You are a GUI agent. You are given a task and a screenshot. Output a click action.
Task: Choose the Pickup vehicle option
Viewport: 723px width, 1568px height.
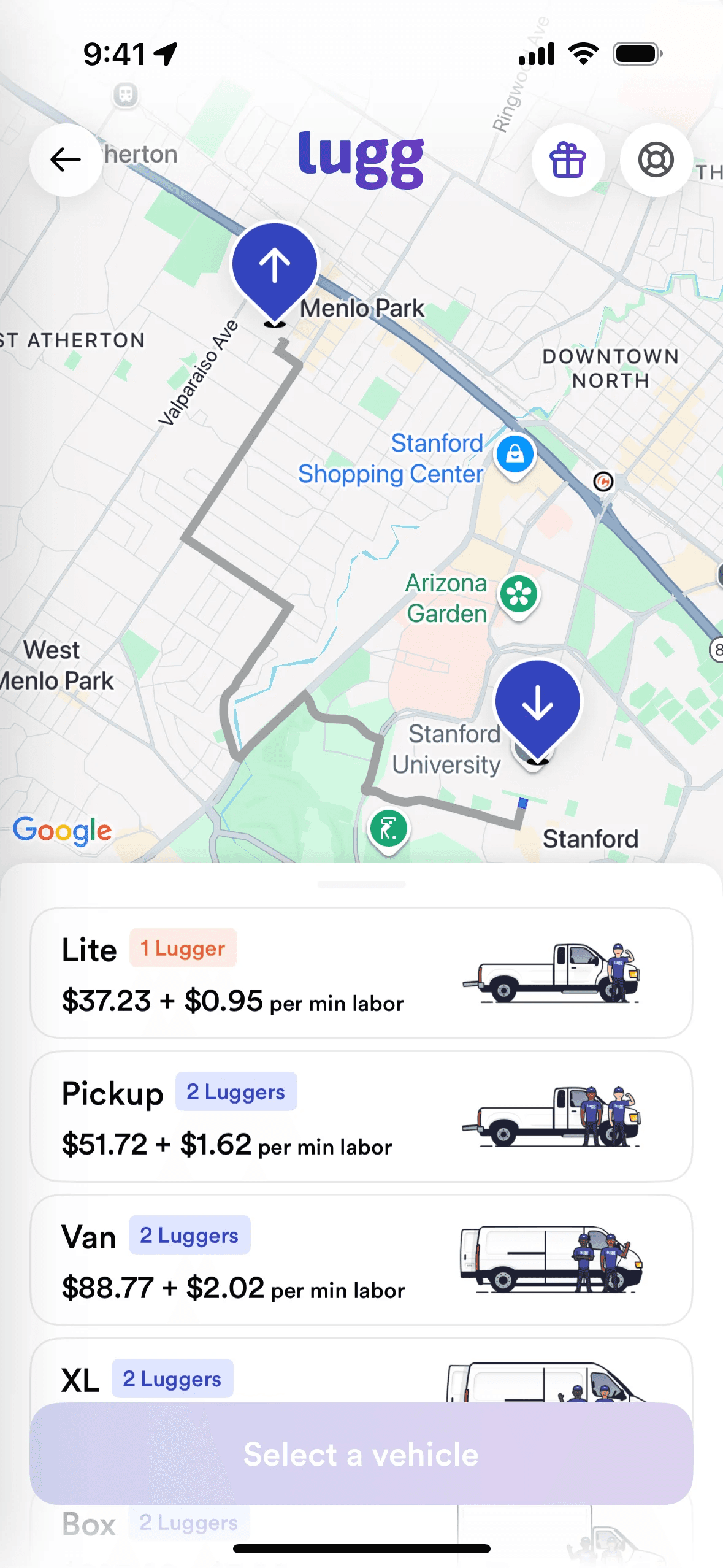click(361, 1116)
